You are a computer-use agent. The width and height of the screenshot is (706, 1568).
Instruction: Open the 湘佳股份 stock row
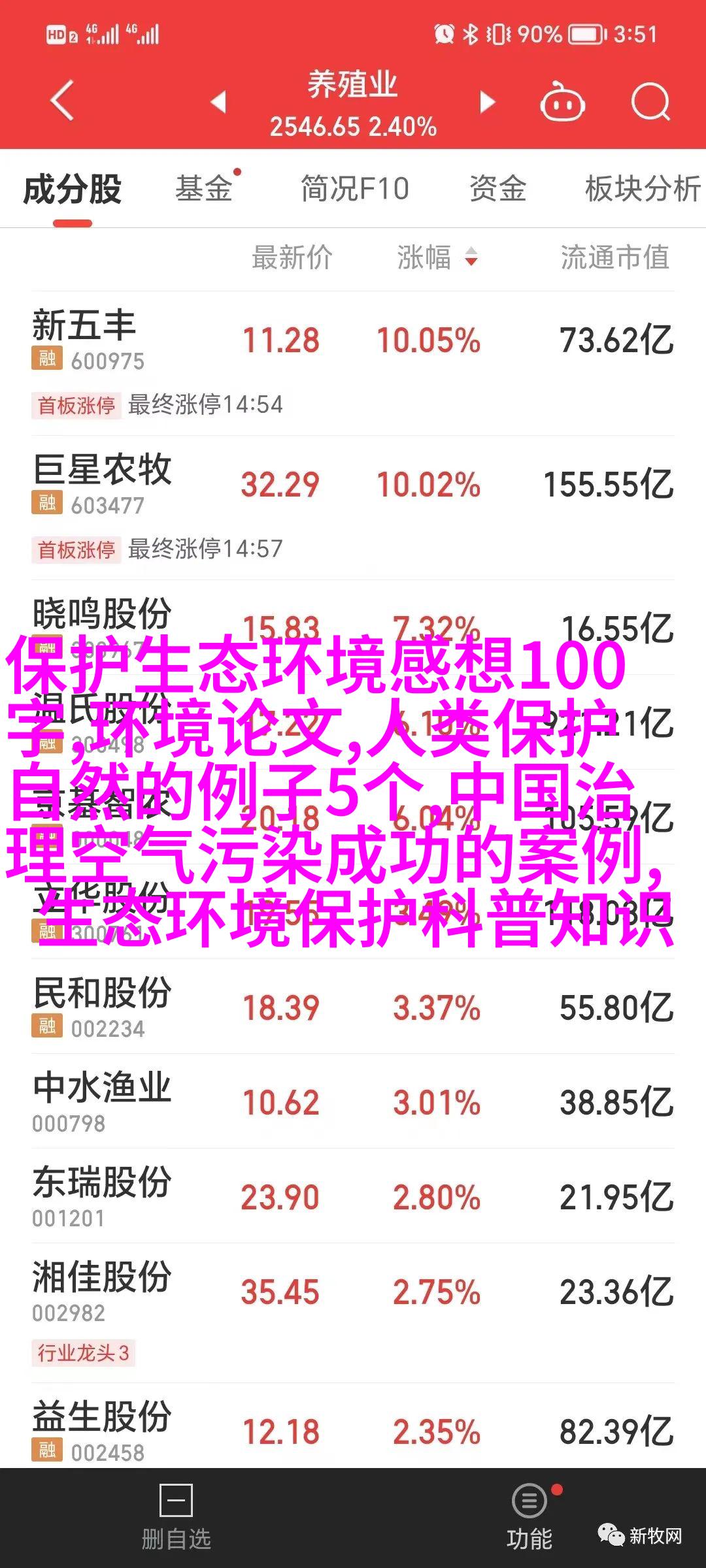click(353, 1313)
